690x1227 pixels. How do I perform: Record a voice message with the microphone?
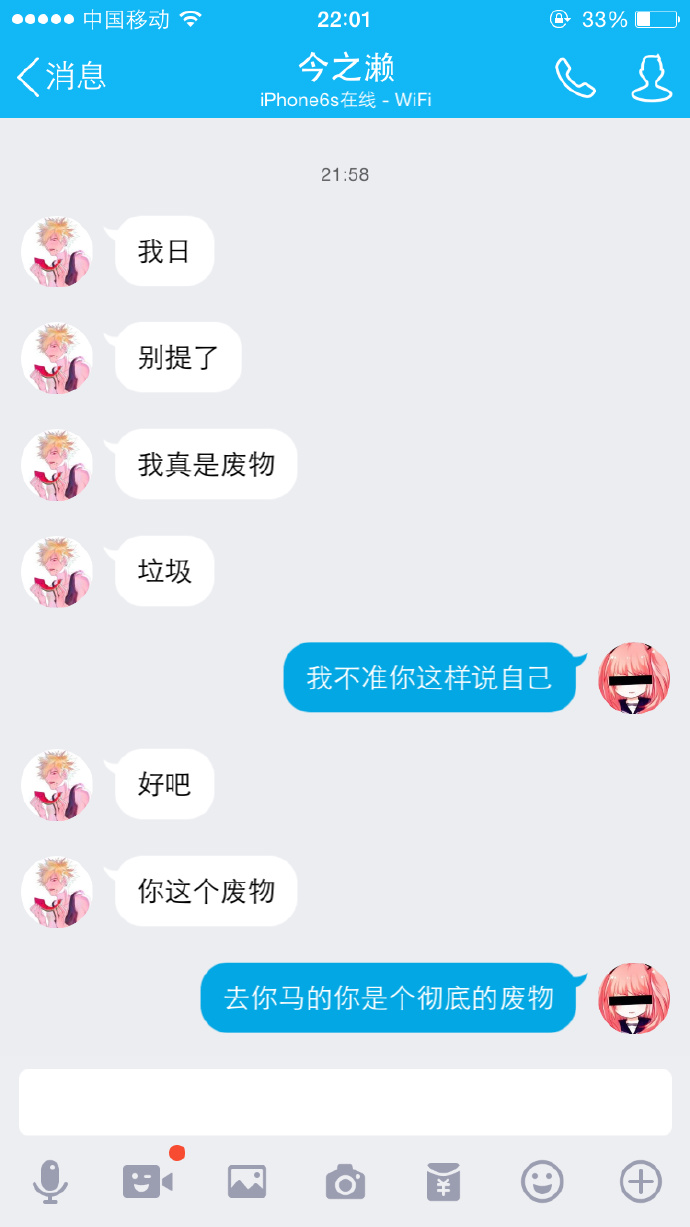pyautogui.click(x=50, y=1182)
